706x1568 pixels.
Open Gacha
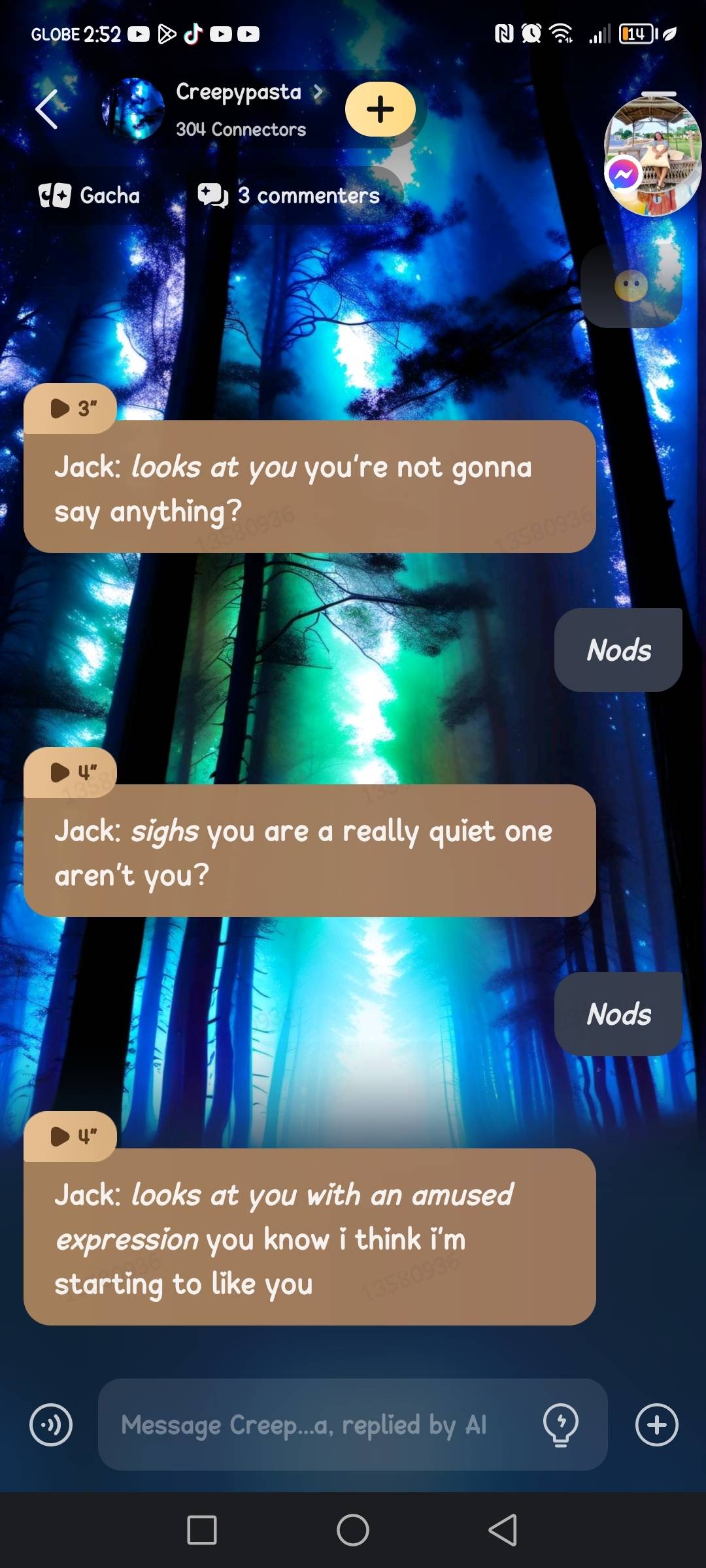point(90,195)
